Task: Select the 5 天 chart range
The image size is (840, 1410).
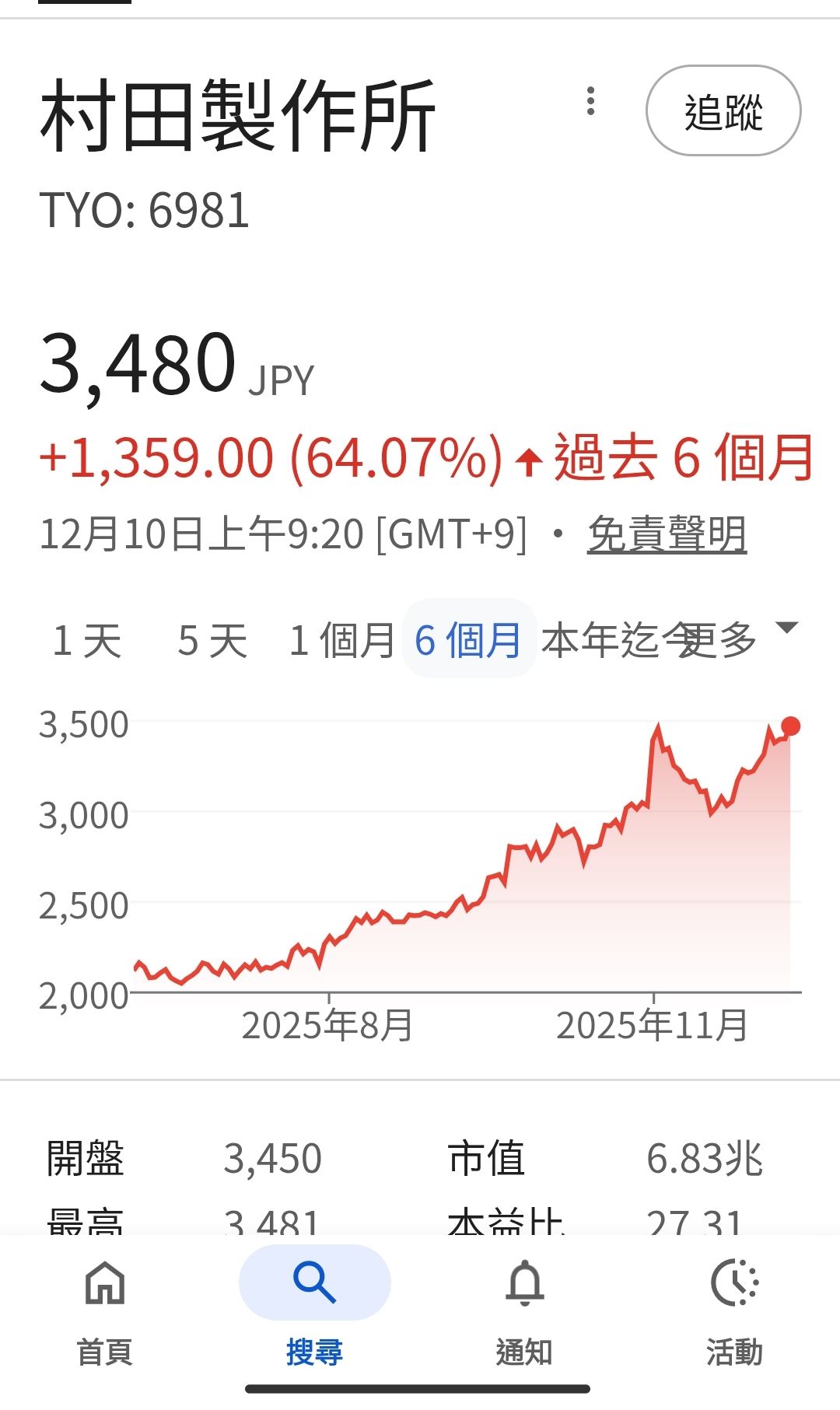Action: click(x=212, y=641)
